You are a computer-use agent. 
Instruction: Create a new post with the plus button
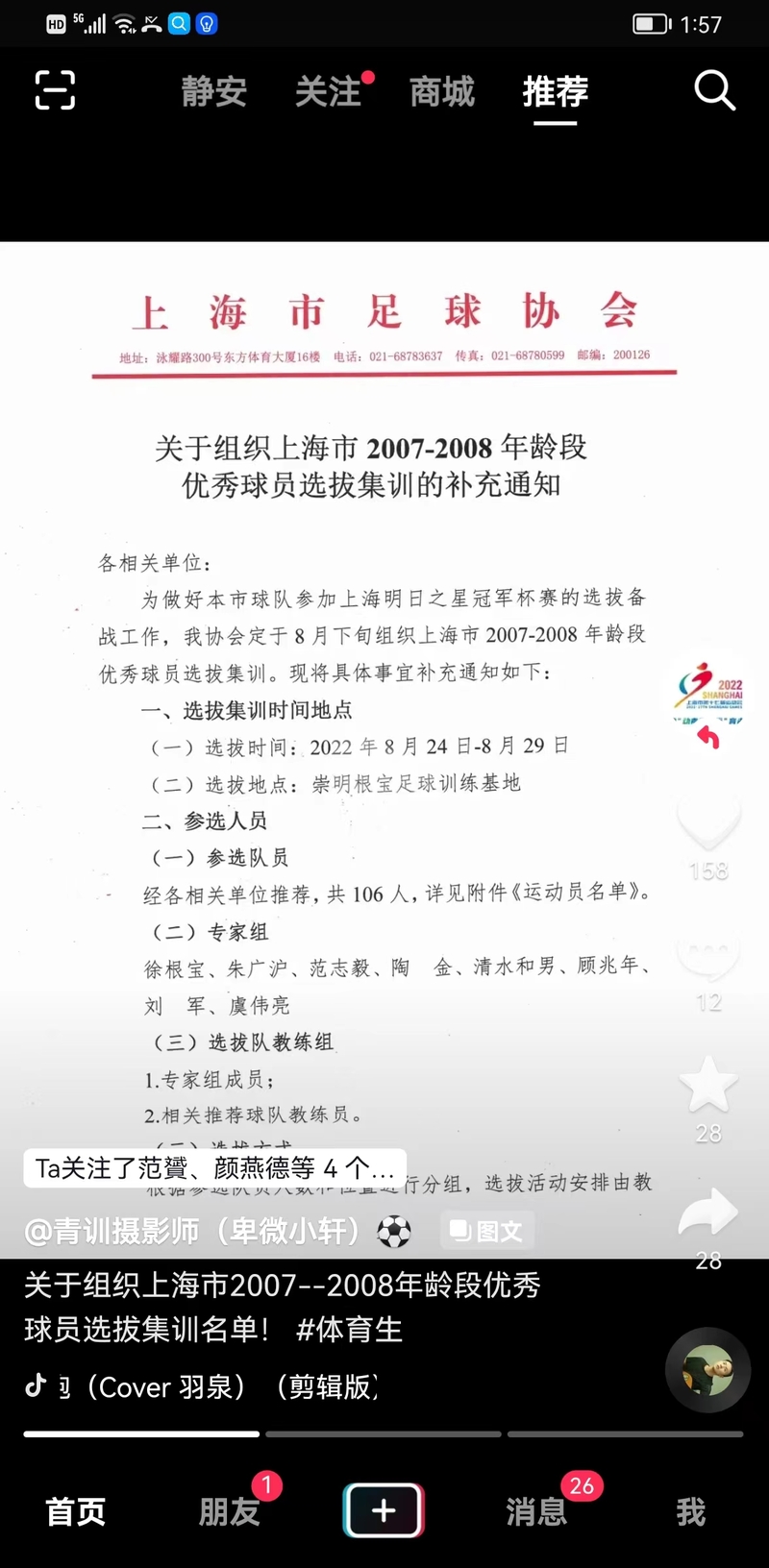point(384,1510)
